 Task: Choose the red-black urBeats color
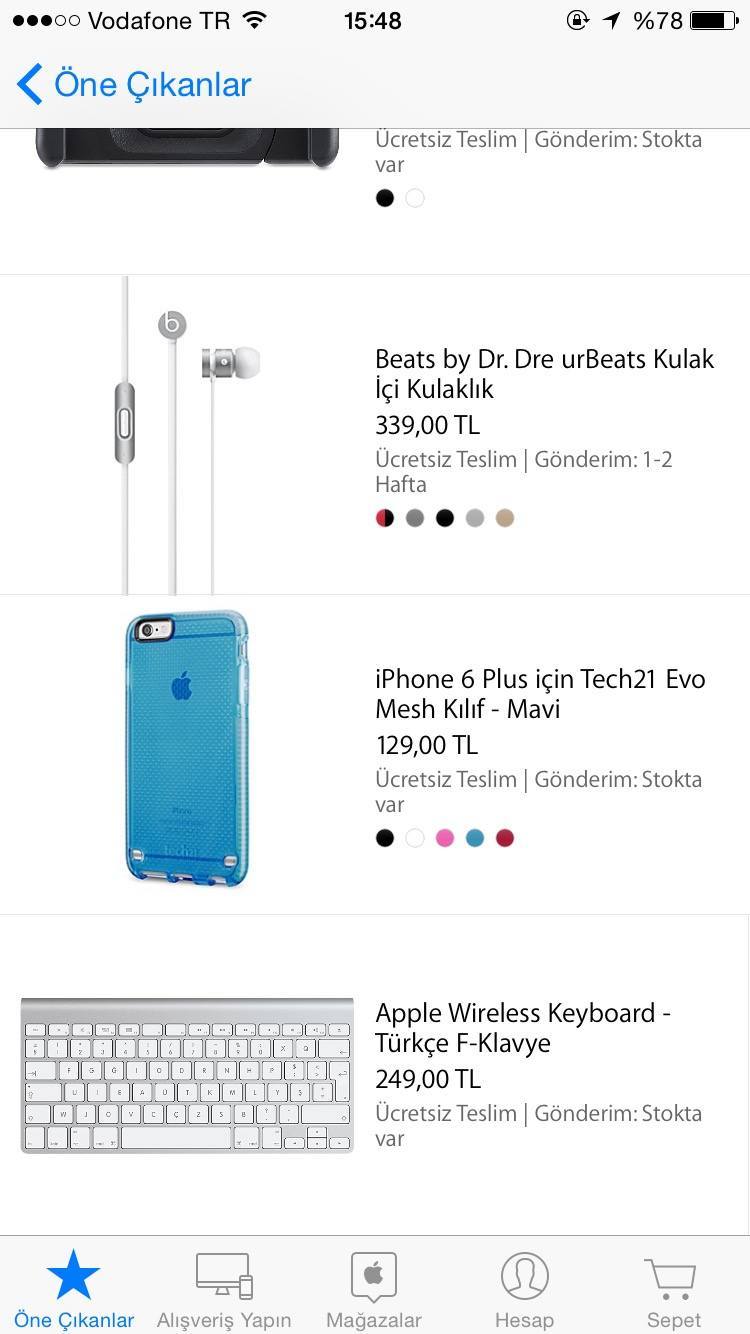click(385, 518)
